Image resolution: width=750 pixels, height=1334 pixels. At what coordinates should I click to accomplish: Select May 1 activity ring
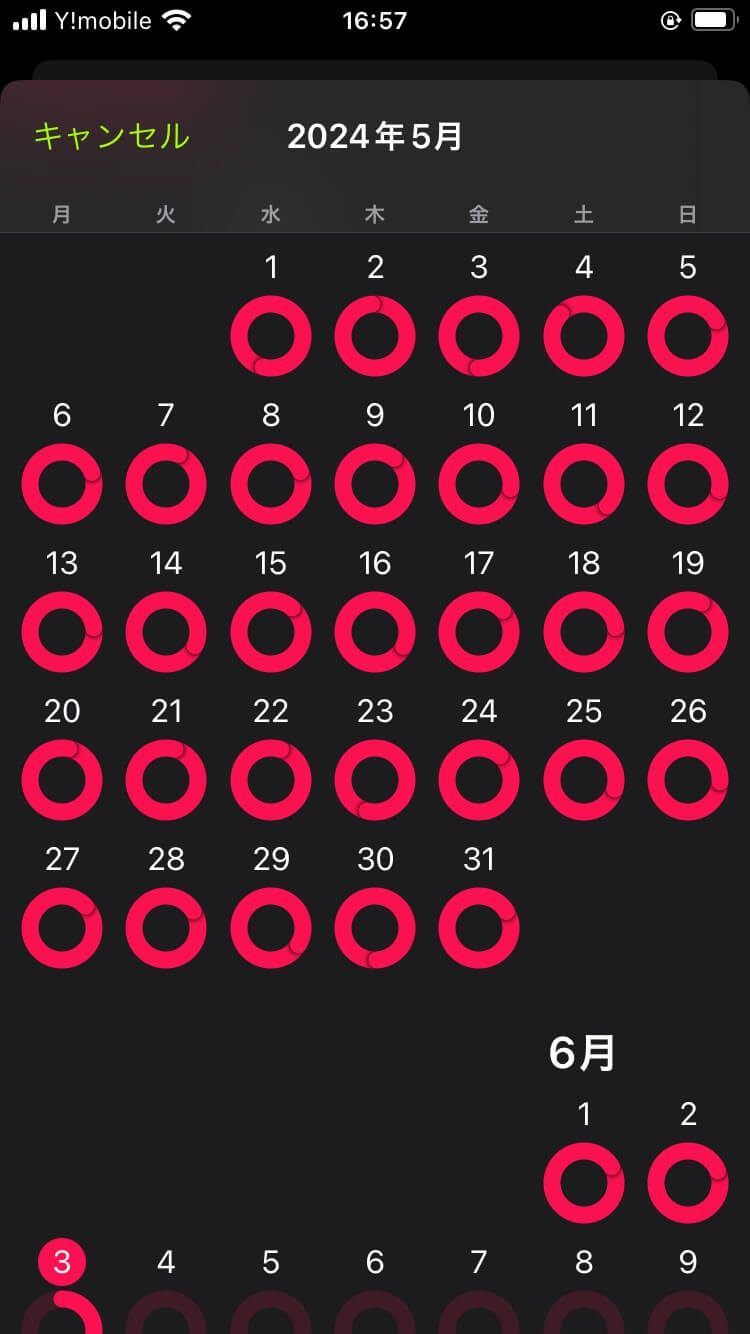[x=271, y=336]
